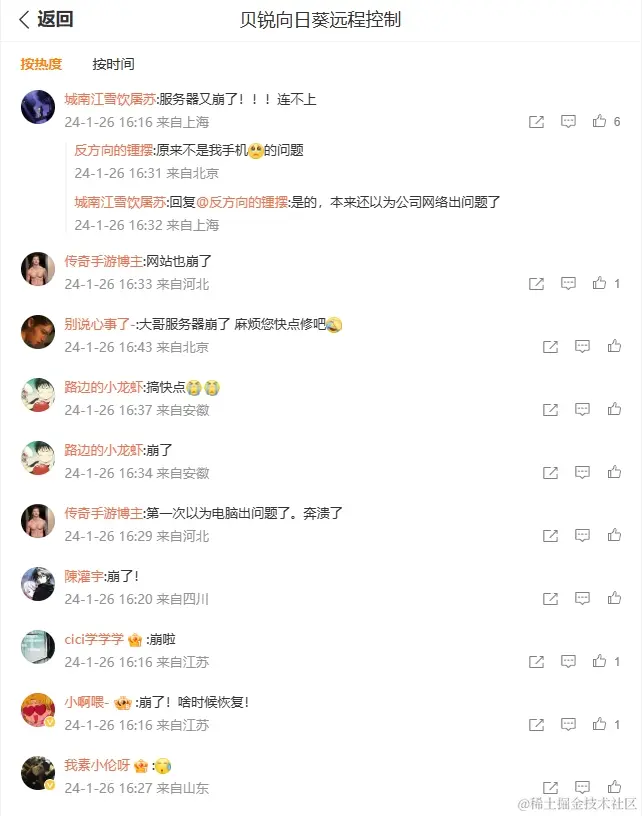Viewport: 642px width, 816px height.
Task: Like 路边的小龙虾's 崩了 comment
Action: point(614,473)
